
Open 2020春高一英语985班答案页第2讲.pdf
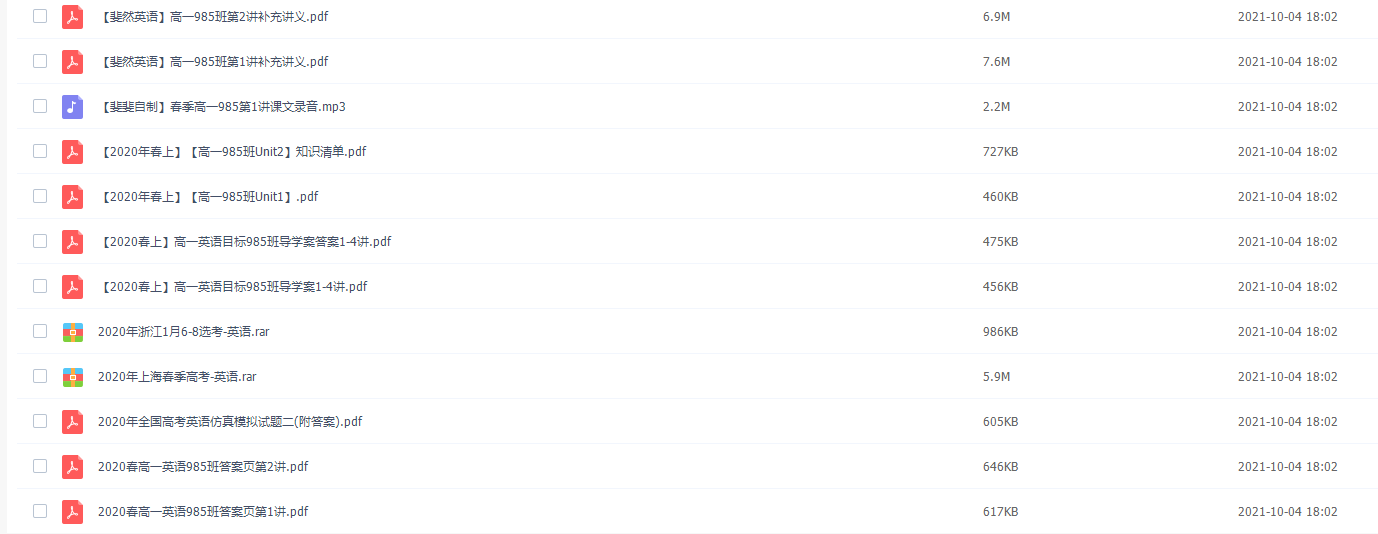coord(202,467)
